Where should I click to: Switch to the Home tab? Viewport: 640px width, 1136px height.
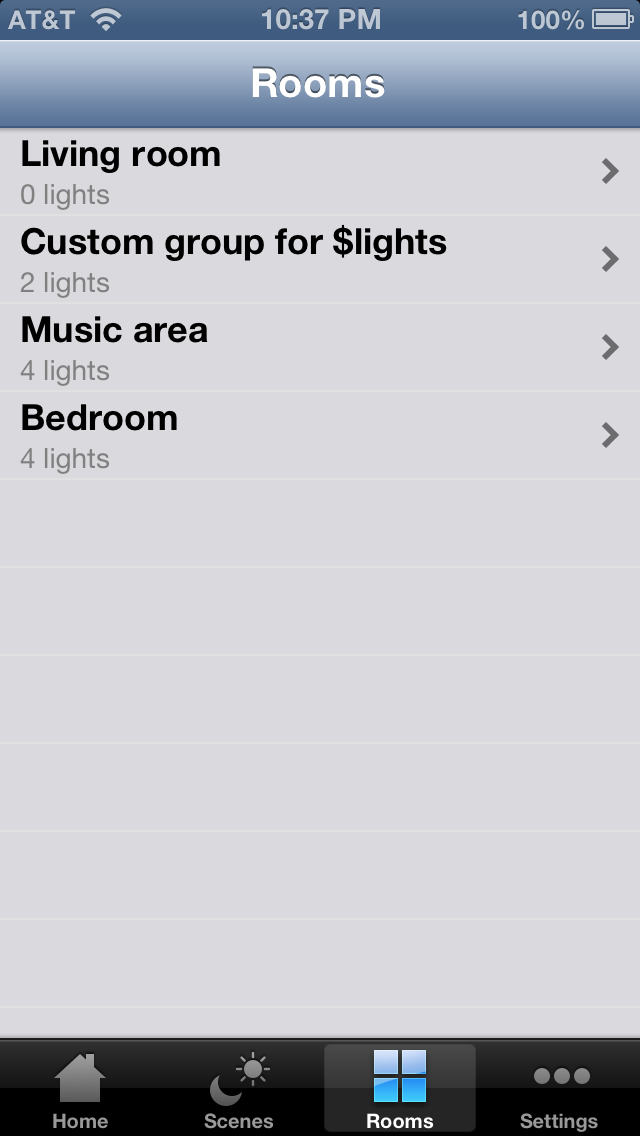coord(80,1090)
